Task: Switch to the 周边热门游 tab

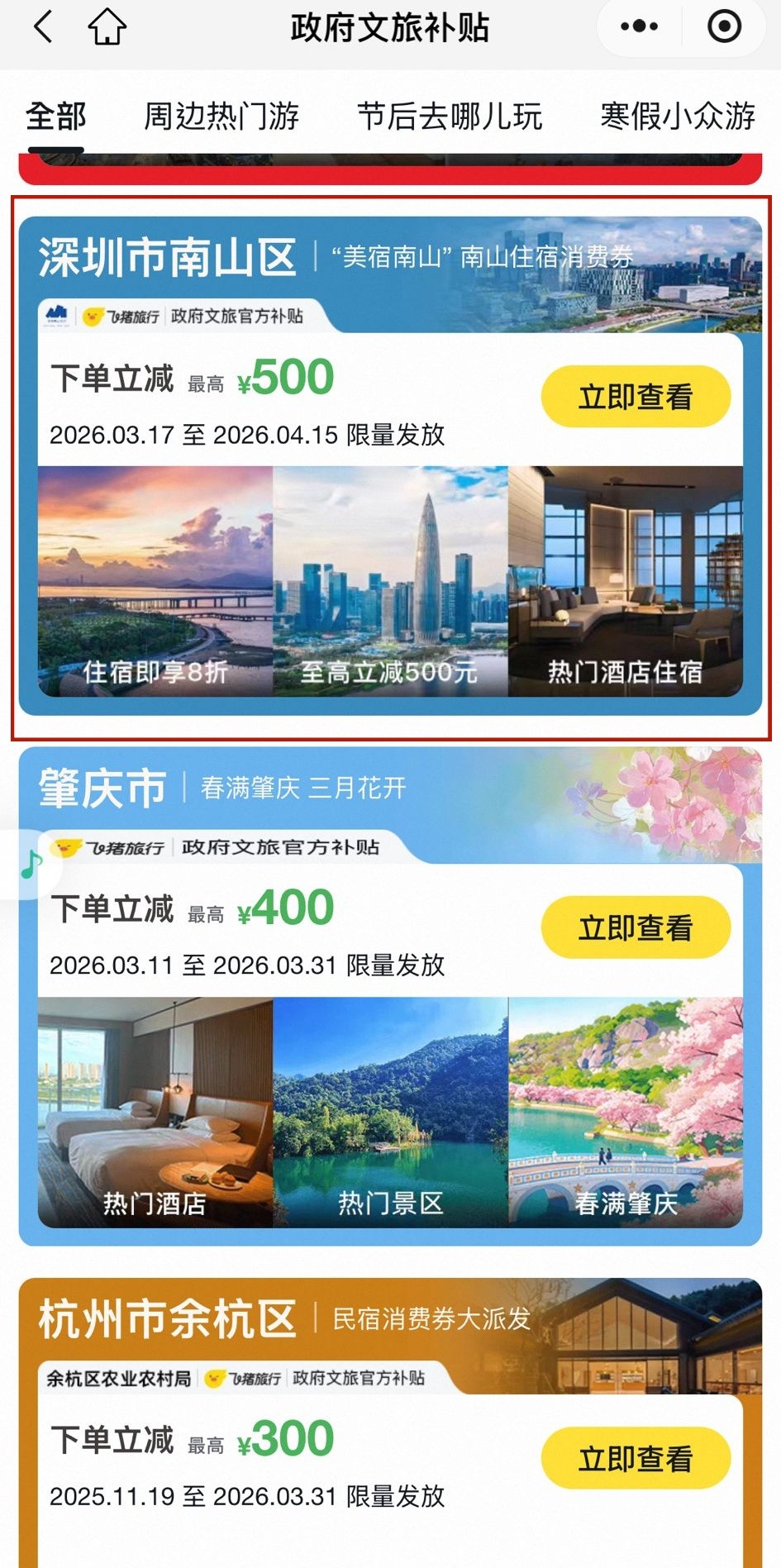Action: coord(221,117)
